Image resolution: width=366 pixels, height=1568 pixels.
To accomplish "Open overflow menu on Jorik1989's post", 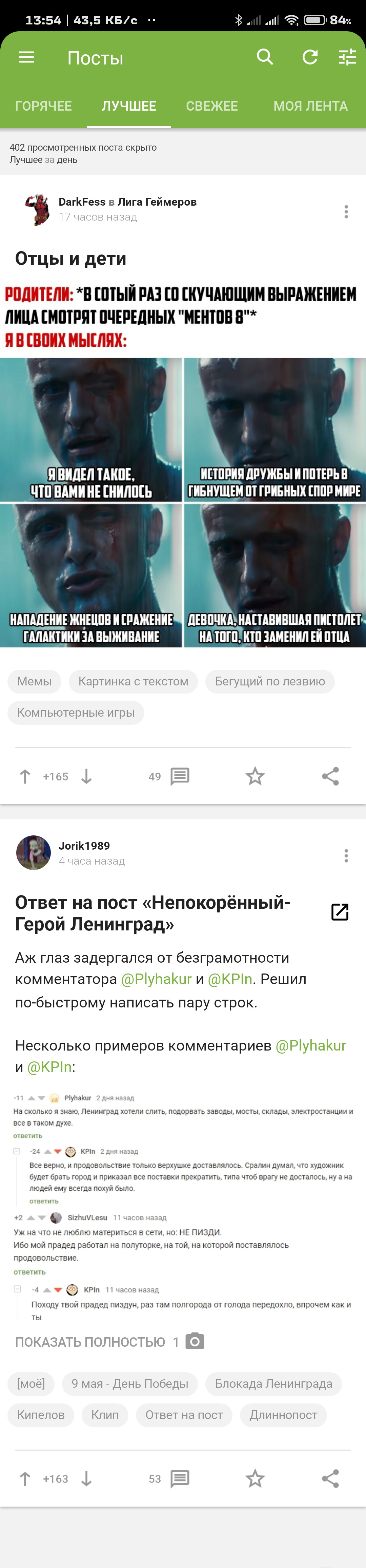I will (346, 856).
